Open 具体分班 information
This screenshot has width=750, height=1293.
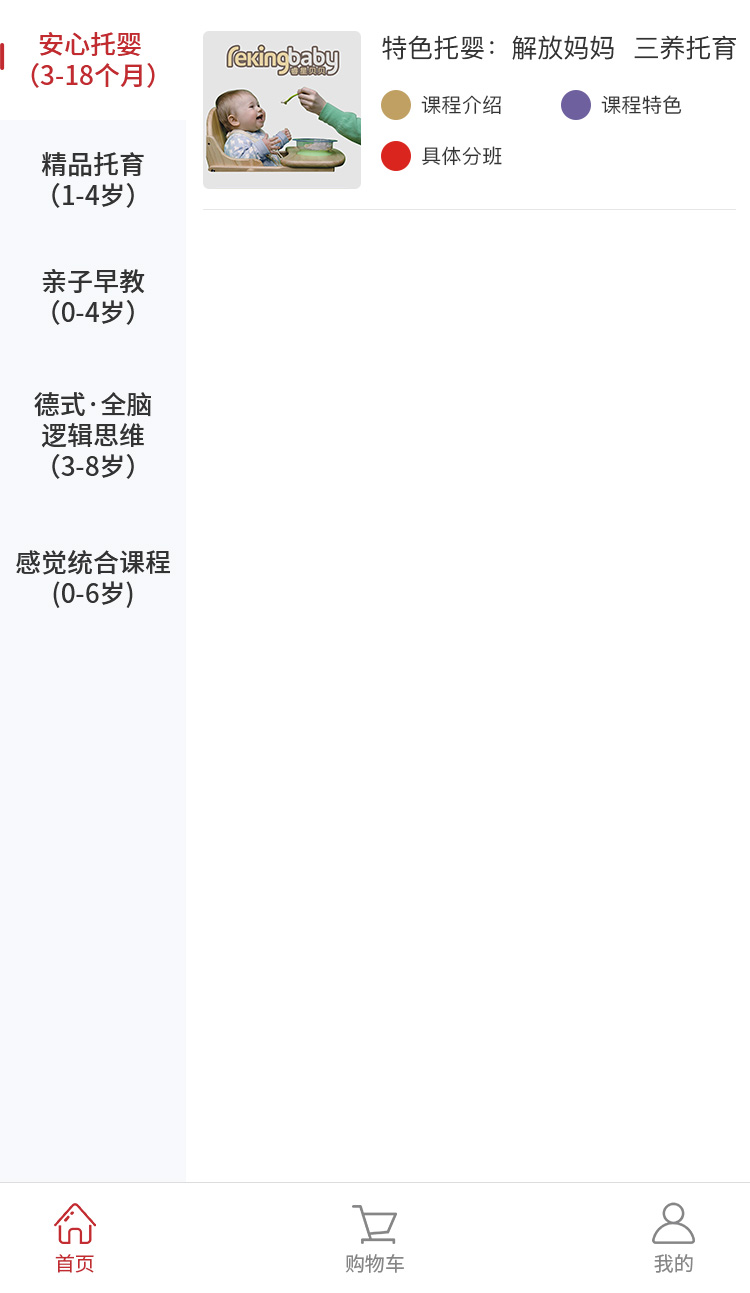(443, 156)
